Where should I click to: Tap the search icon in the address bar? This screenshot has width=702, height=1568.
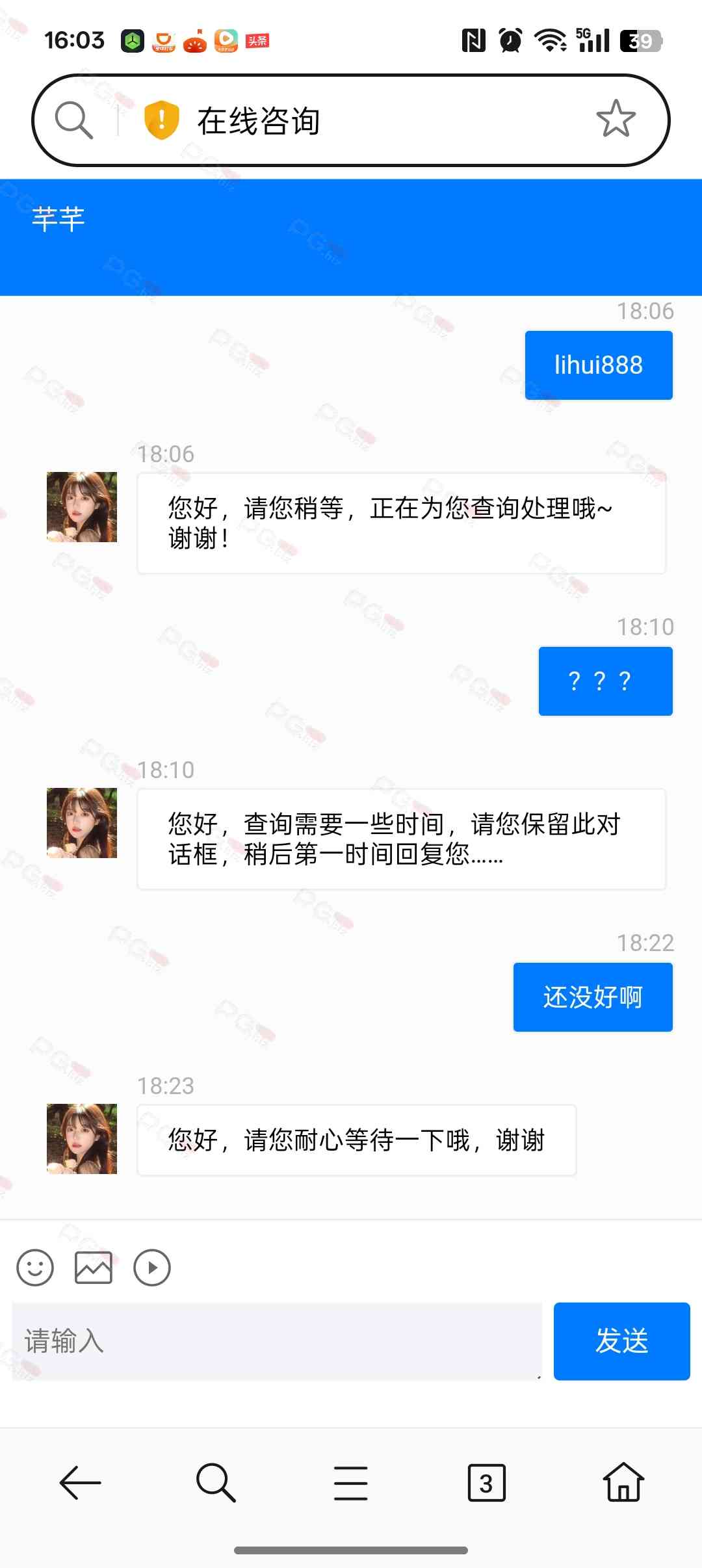click(x=74, y=120)
